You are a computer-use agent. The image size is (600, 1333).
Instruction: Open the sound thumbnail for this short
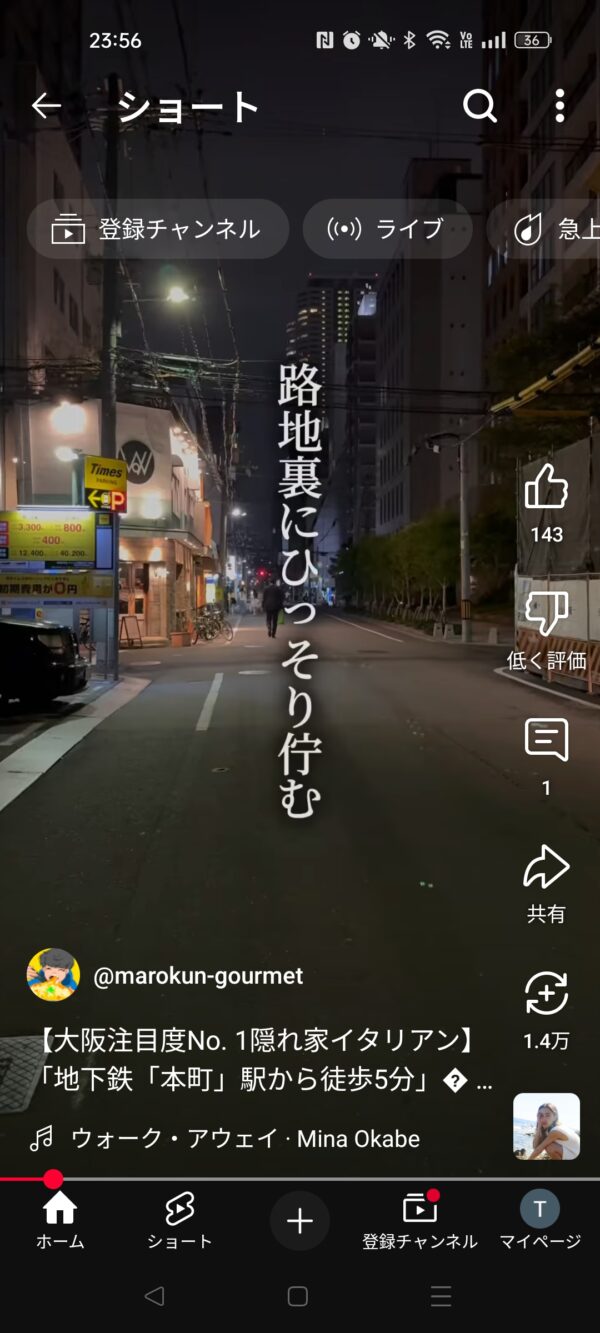coord(546,1126)
